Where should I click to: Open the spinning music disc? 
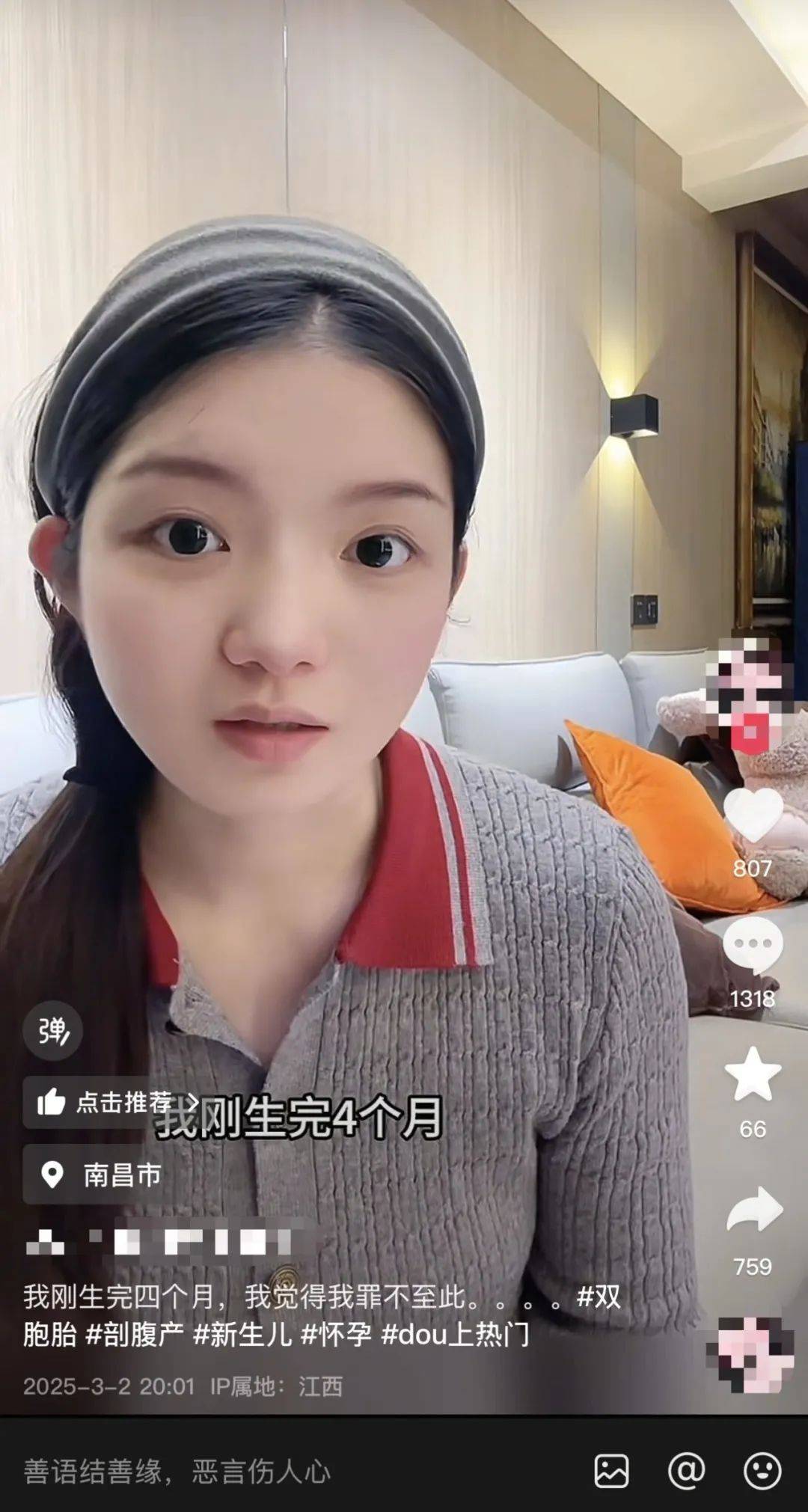click(751, 1356)
